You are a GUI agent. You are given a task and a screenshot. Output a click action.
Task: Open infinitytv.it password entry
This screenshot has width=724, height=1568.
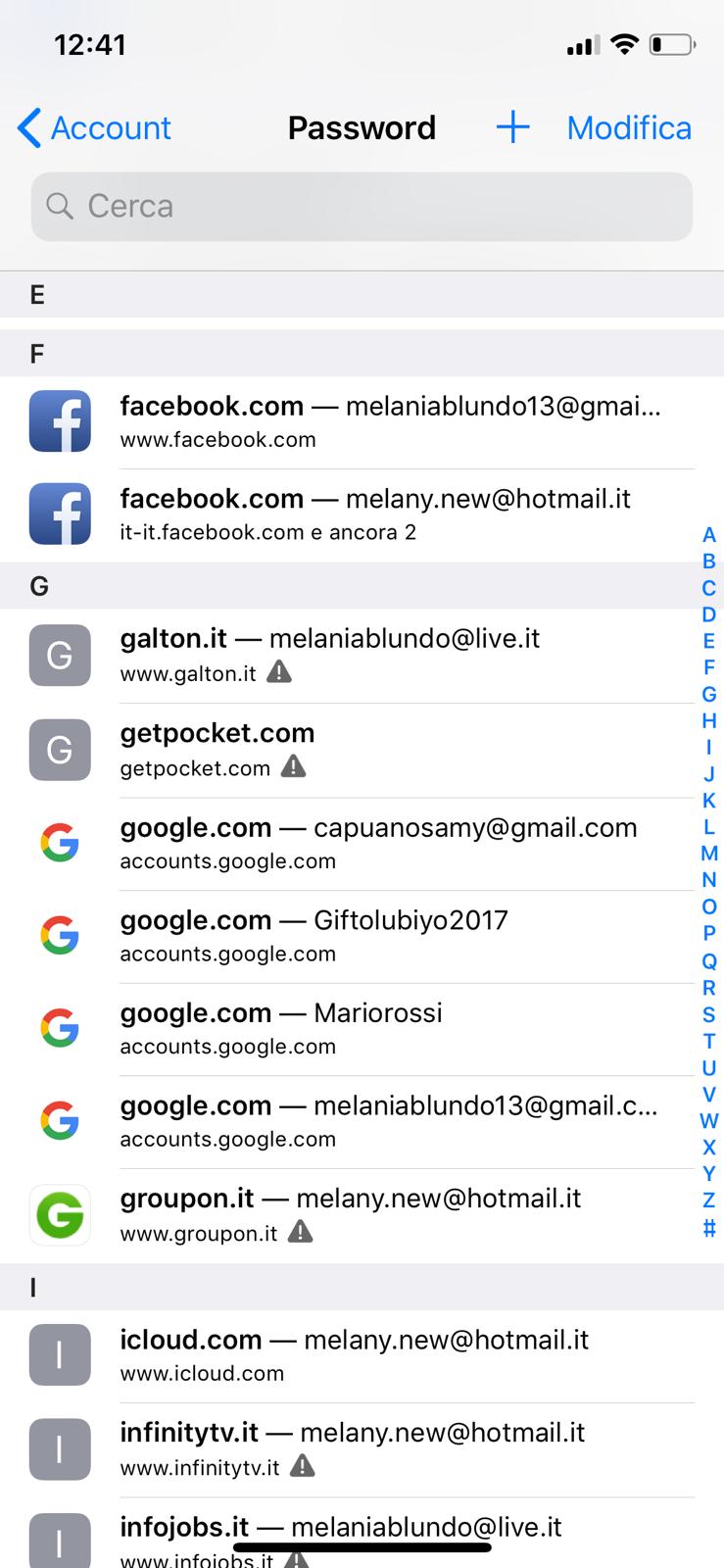352,1447
